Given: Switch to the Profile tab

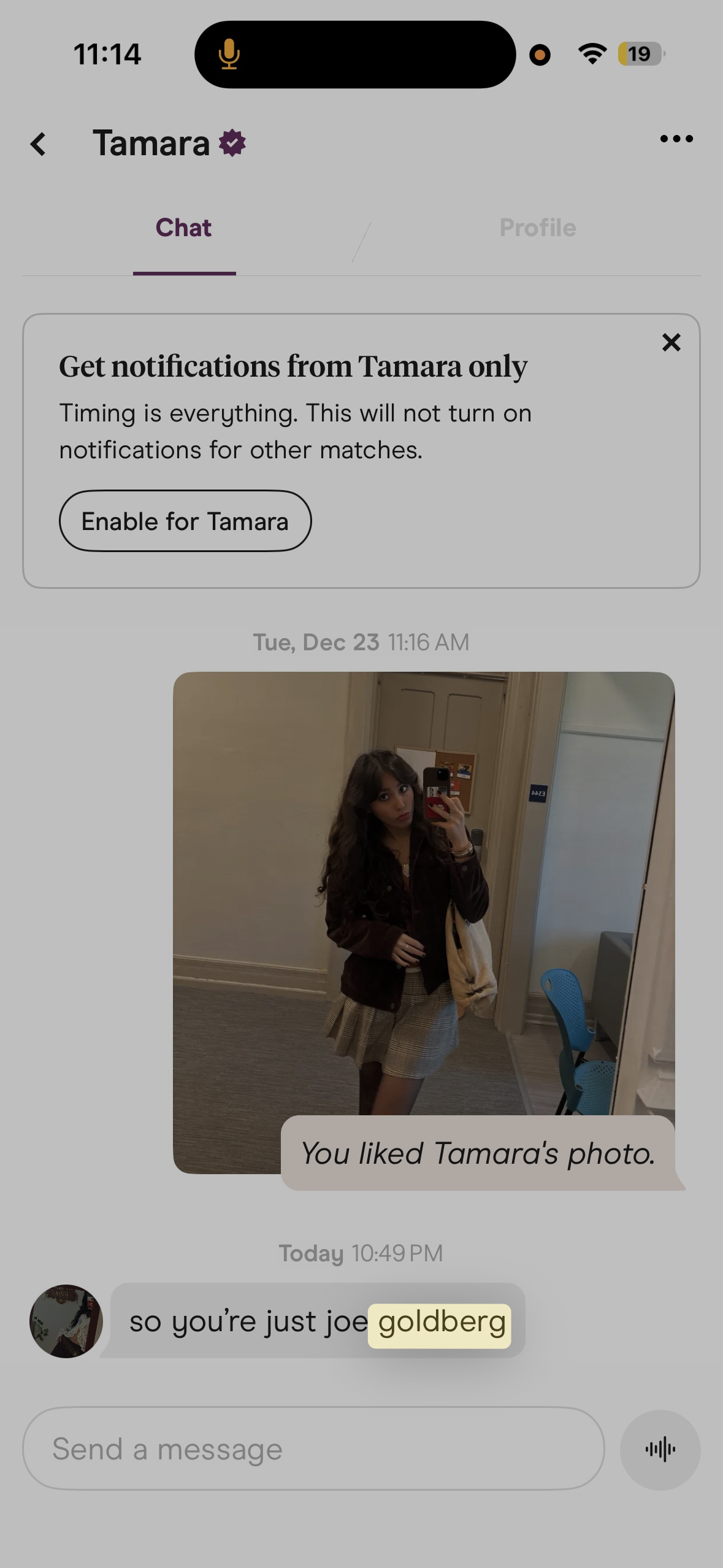Looking at the screenshot, I should pos(537,228).
